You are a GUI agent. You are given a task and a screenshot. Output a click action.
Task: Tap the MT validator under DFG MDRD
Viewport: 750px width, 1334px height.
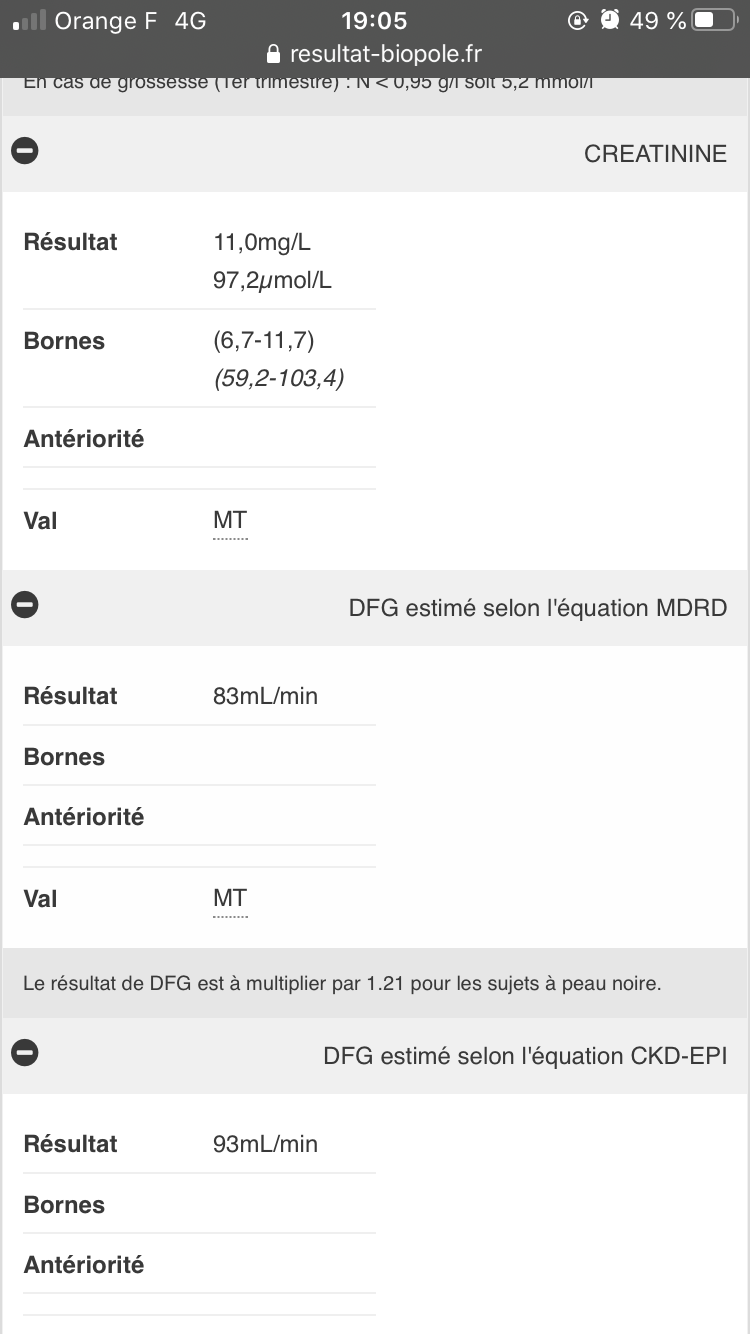[230, 899]
